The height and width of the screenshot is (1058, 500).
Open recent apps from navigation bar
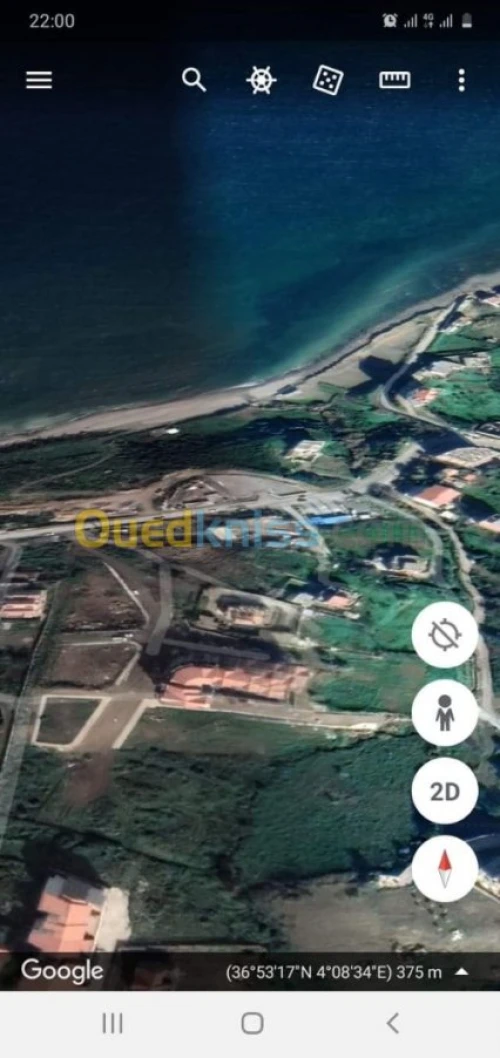coord(112,1024)
